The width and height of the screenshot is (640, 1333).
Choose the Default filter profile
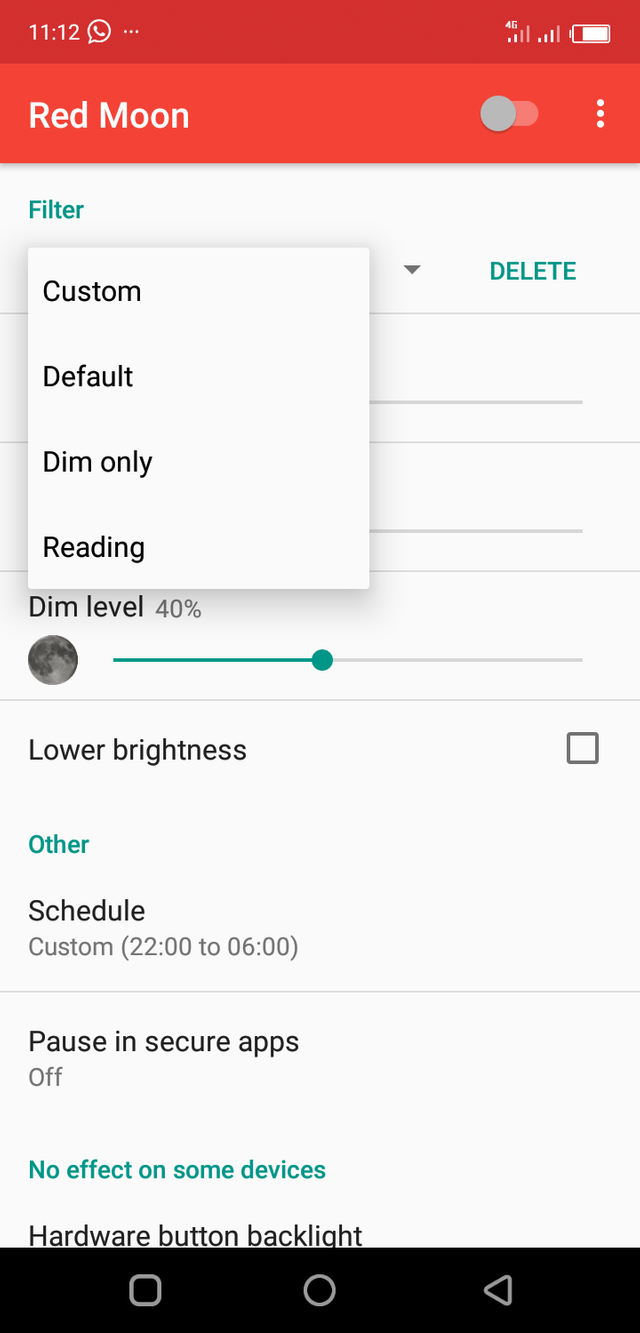[88, 377]
